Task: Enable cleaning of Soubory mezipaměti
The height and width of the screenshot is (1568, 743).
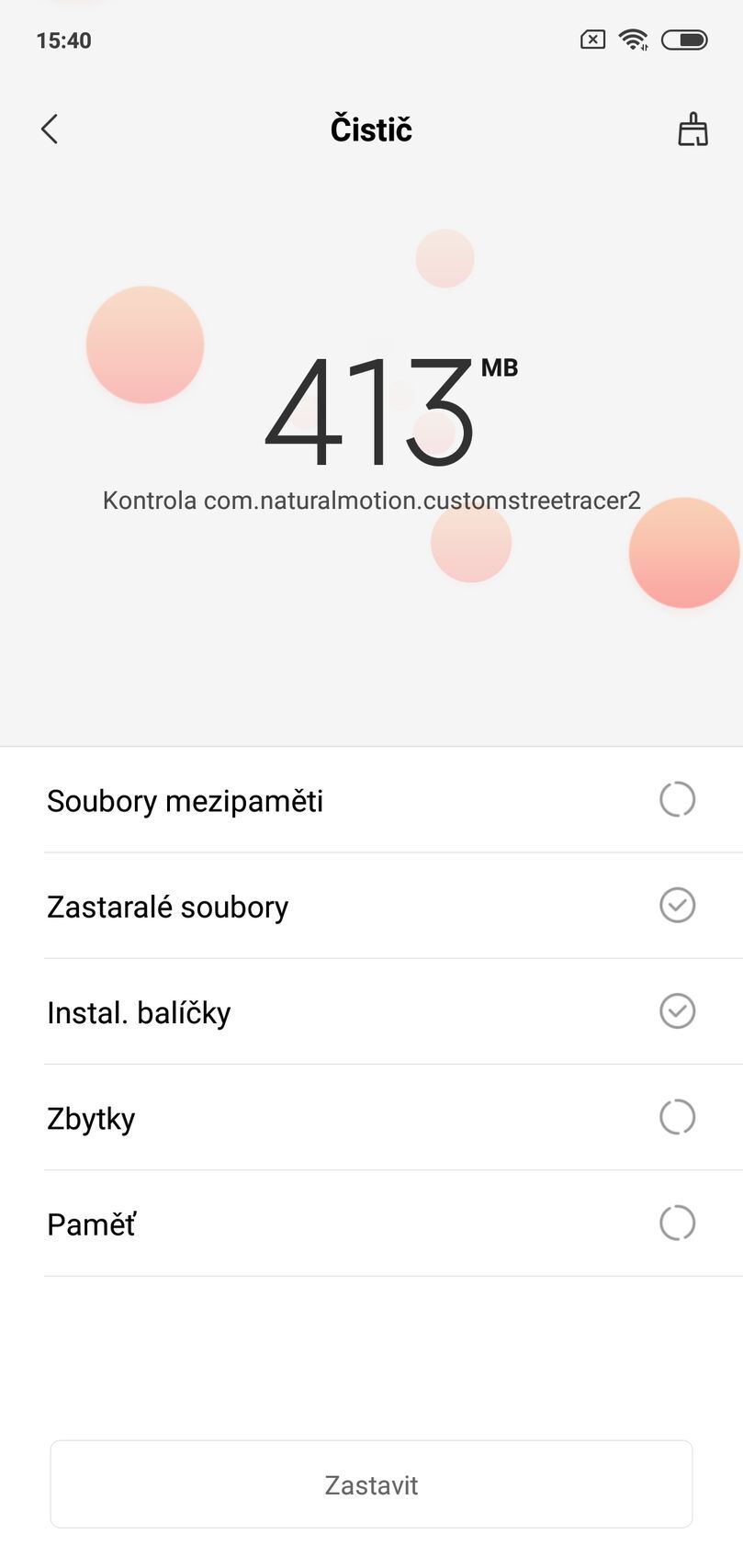Action: (677, 798)
